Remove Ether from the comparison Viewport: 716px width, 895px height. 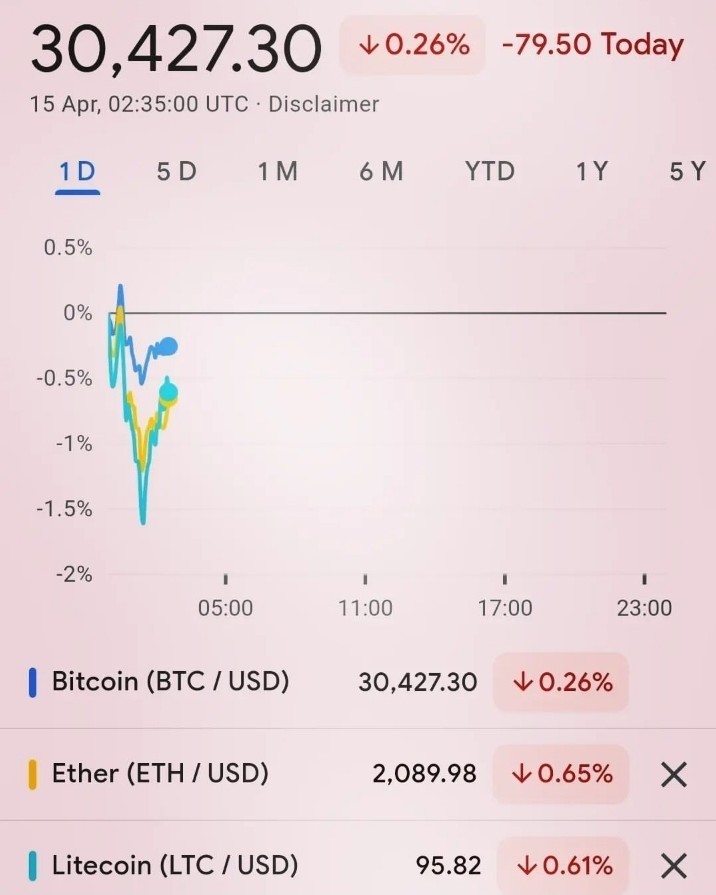[x=674, y=775]
